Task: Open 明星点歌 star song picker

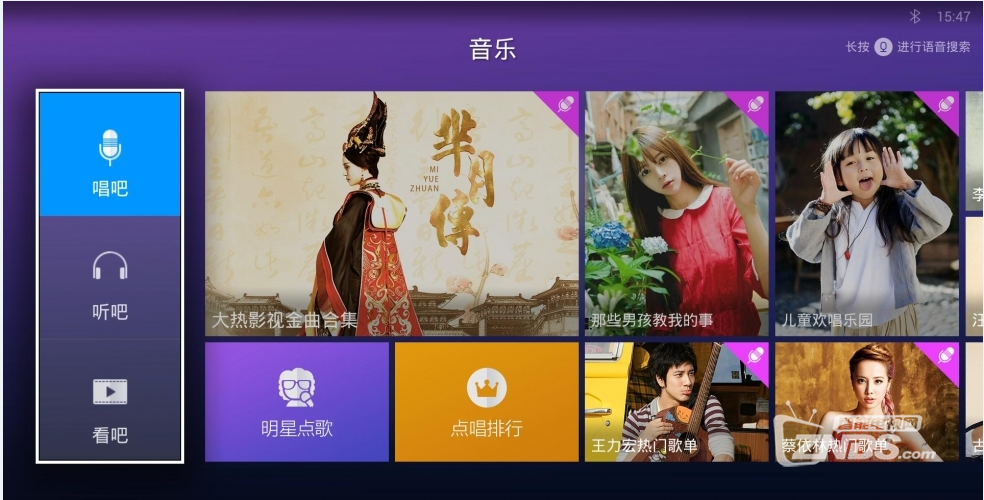Action: [x=297, y=401]
